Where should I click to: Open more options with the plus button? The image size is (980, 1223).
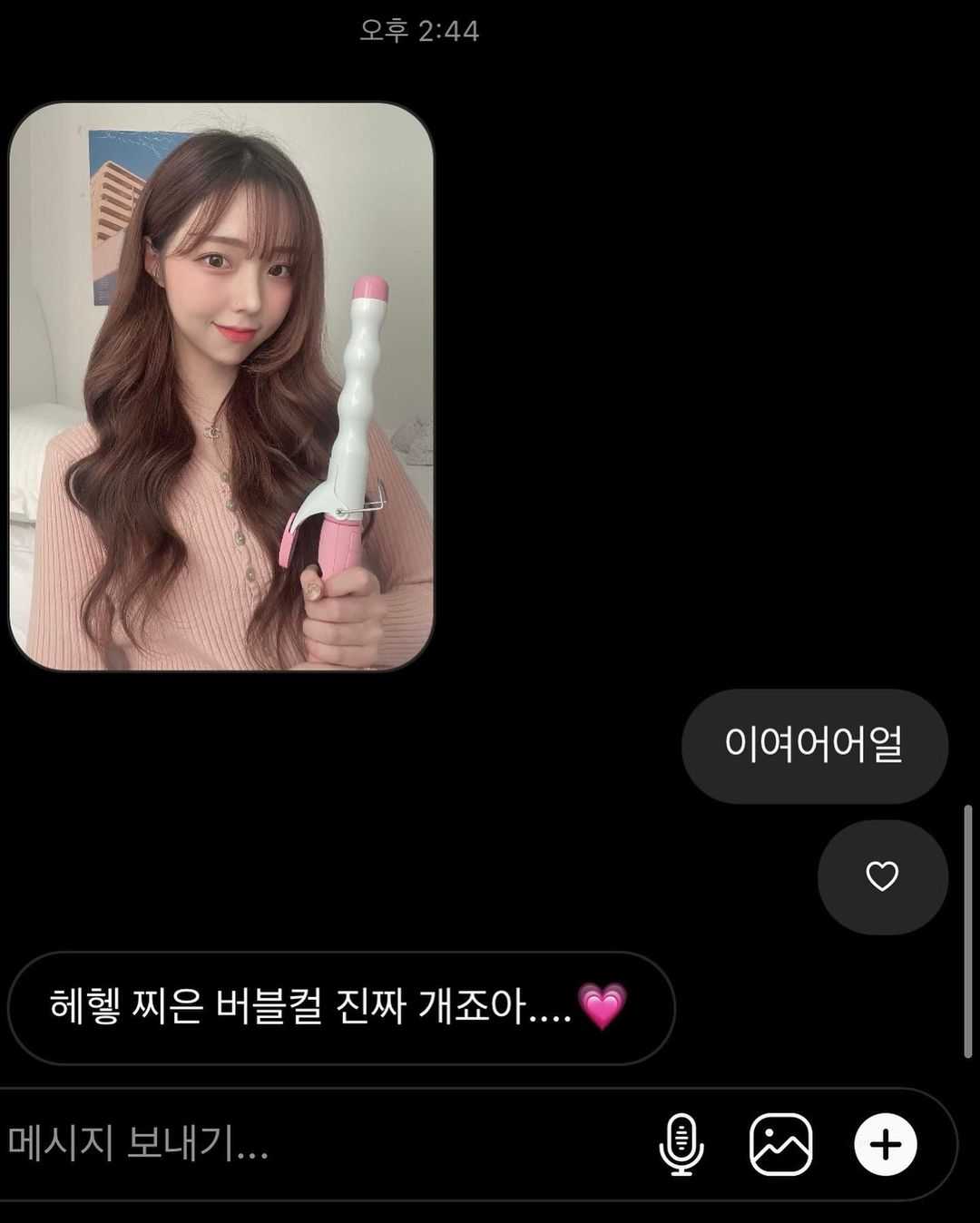click(x=885, y=1144)
